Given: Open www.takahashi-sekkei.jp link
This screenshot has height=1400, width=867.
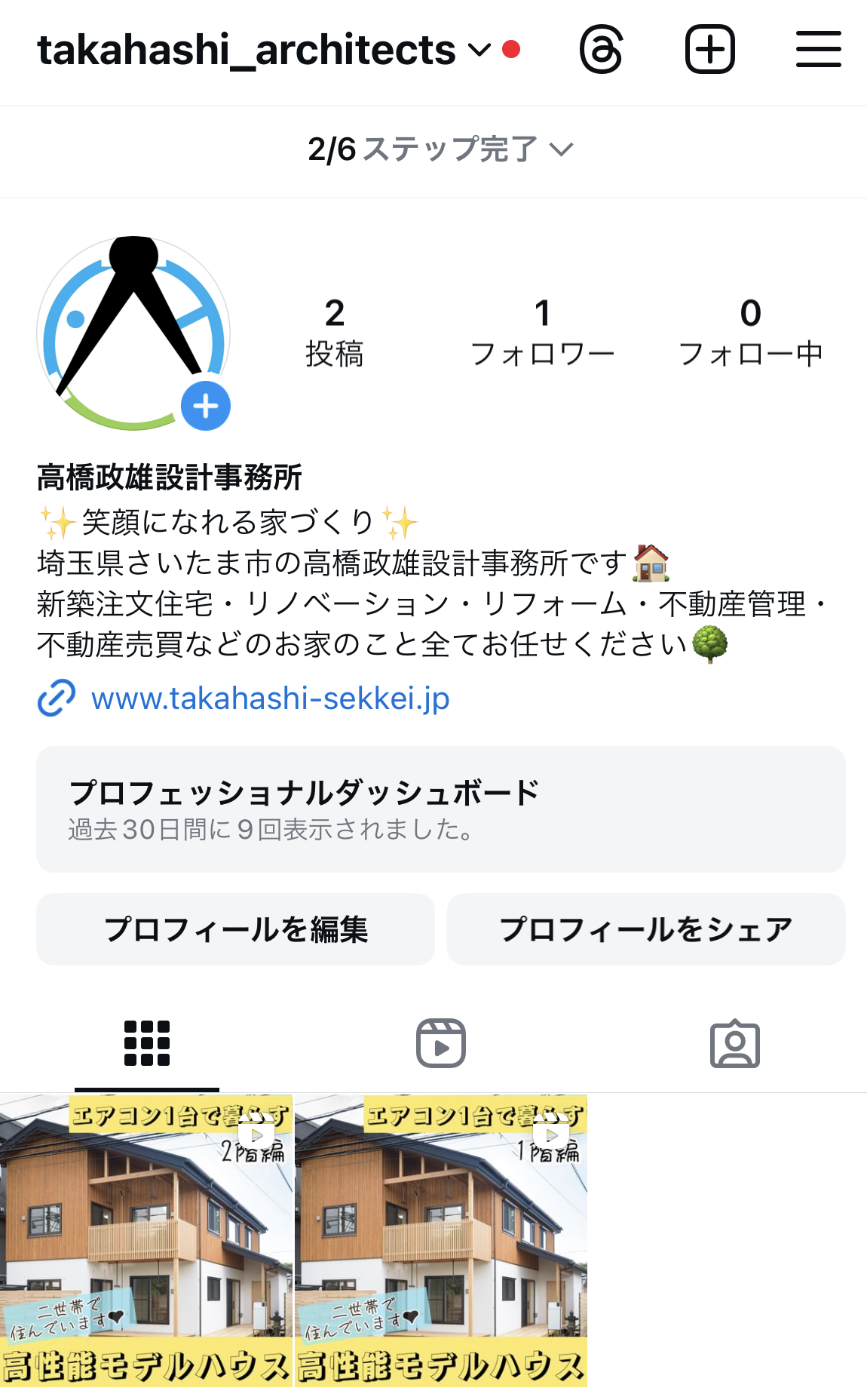Looking at the screenshot, I should pos(270,698).
